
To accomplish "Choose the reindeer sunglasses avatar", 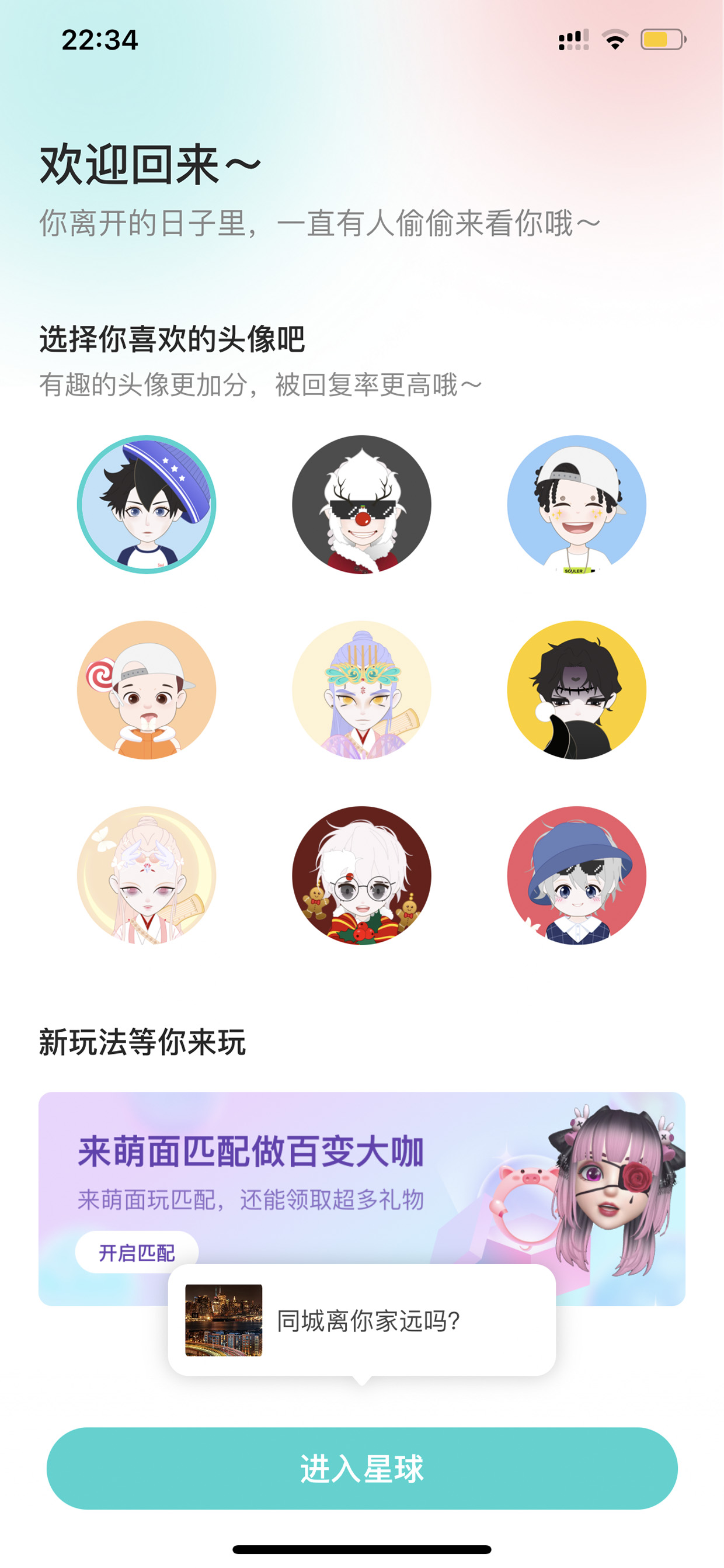I will (x=361, y=504).
